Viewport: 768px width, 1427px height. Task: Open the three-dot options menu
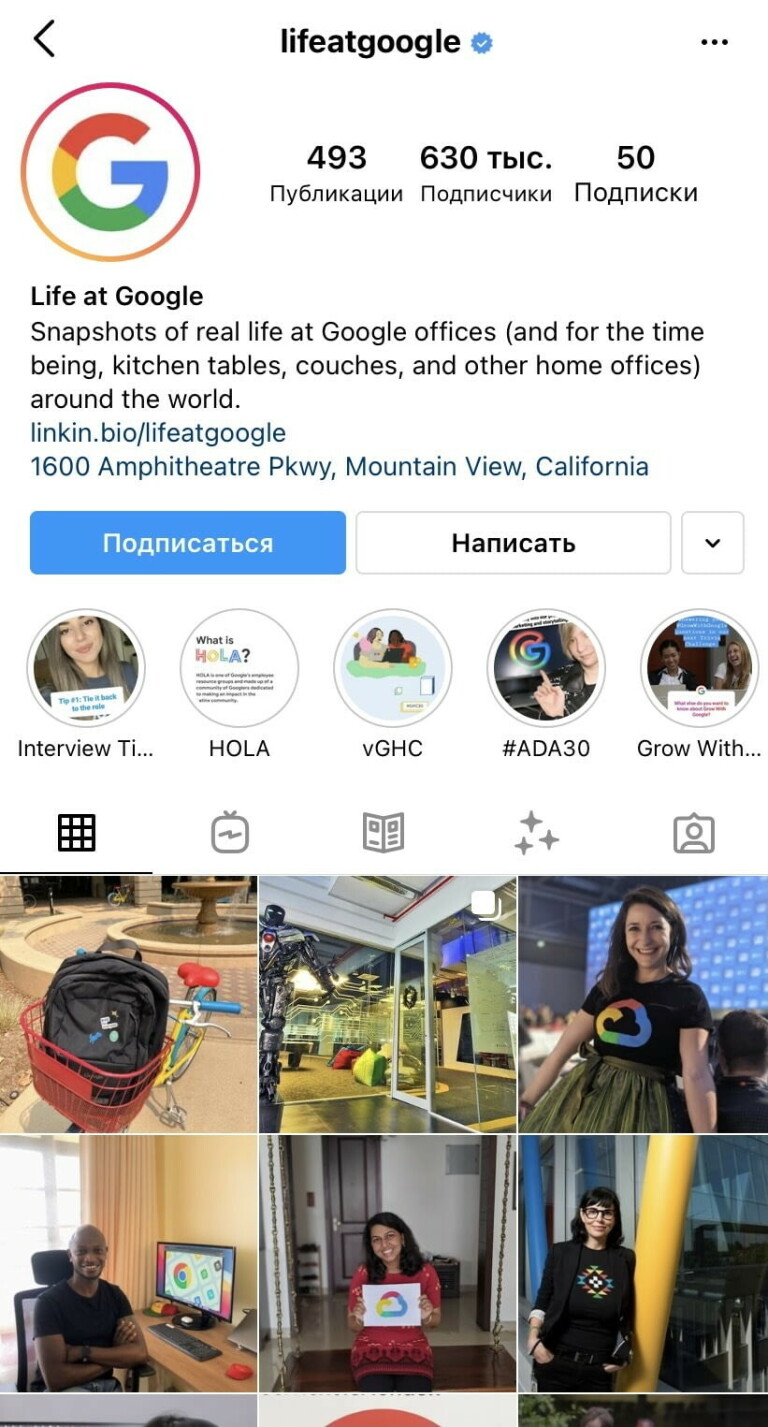[714, 42]
